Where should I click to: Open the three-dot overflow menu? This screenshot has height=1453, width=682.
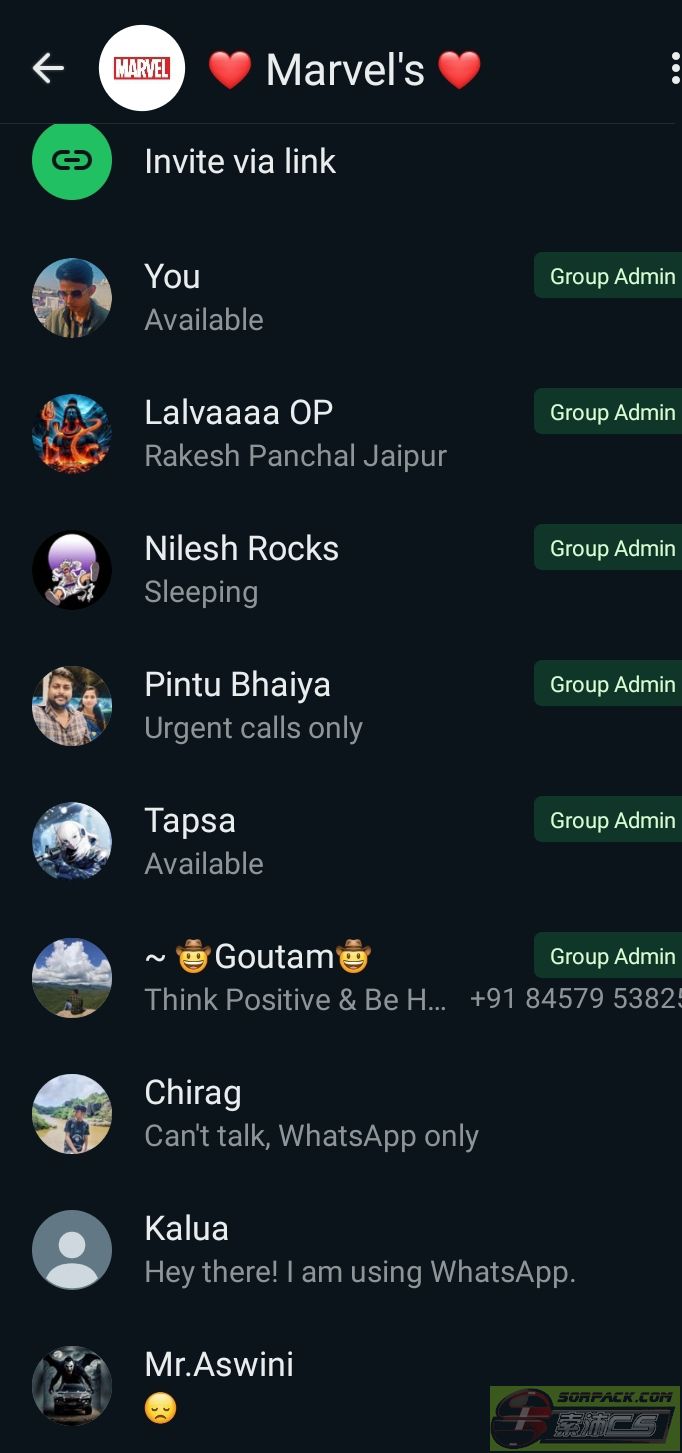tap(675, 68)
